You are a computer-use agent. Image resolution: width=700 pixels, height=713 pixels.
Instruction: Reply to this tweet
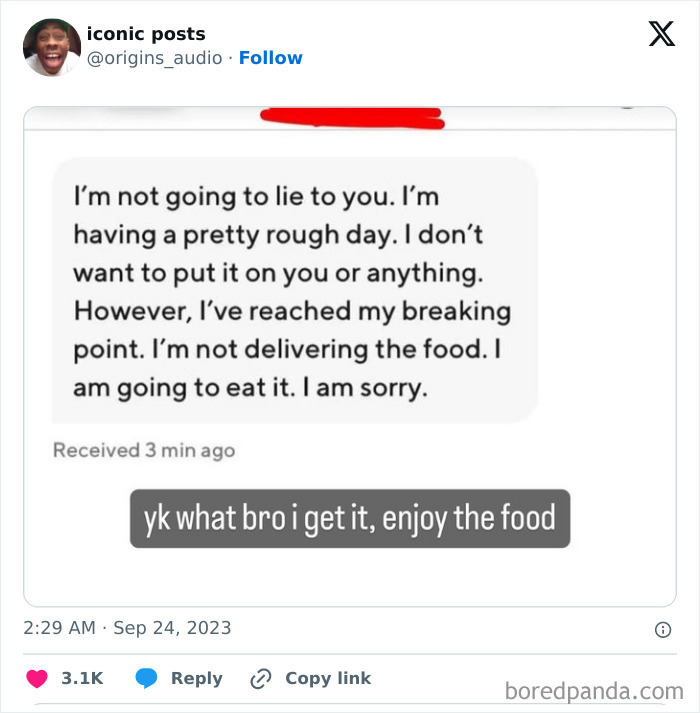point(179,678)
